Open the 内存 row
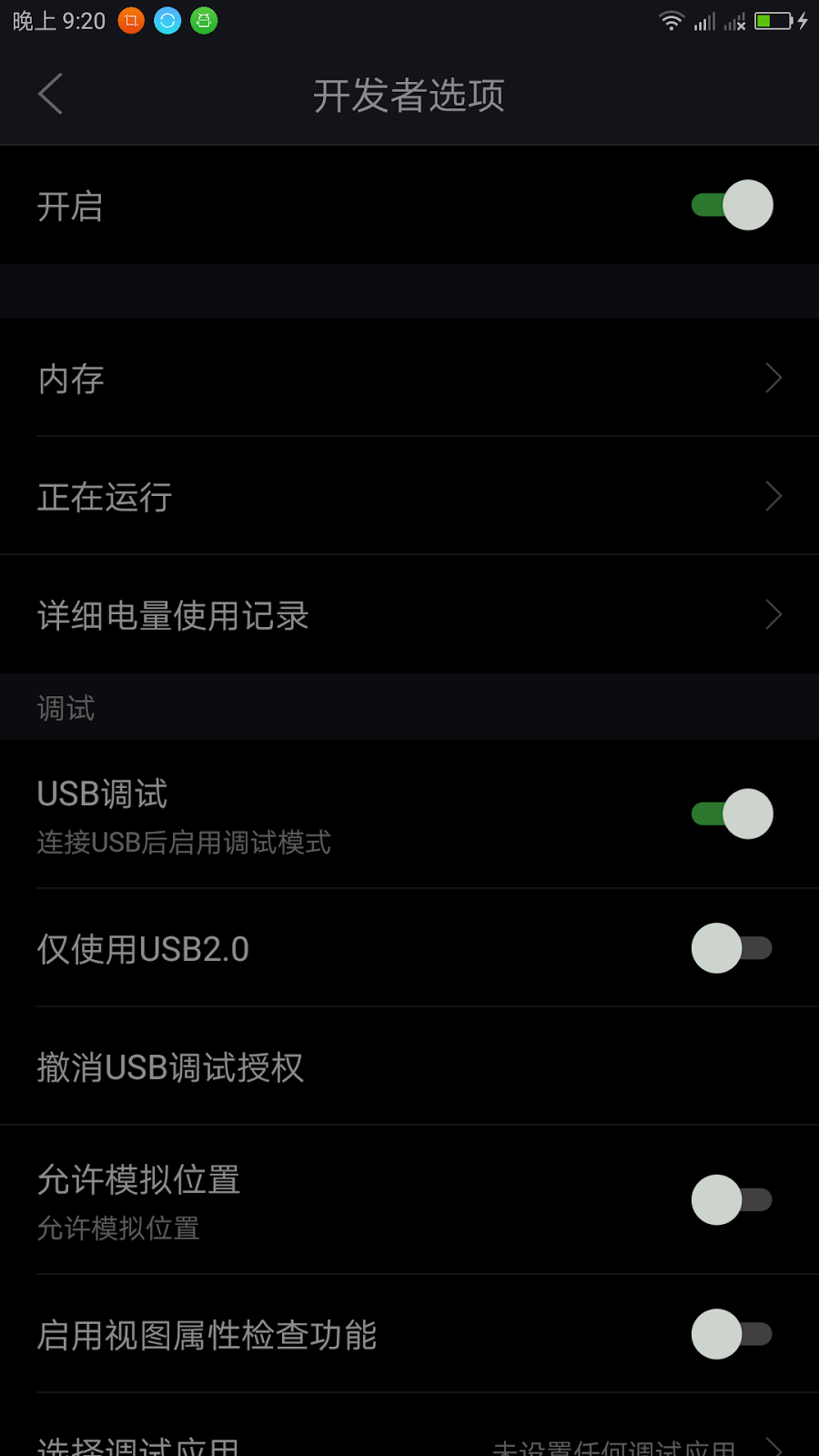 (409, 379)
